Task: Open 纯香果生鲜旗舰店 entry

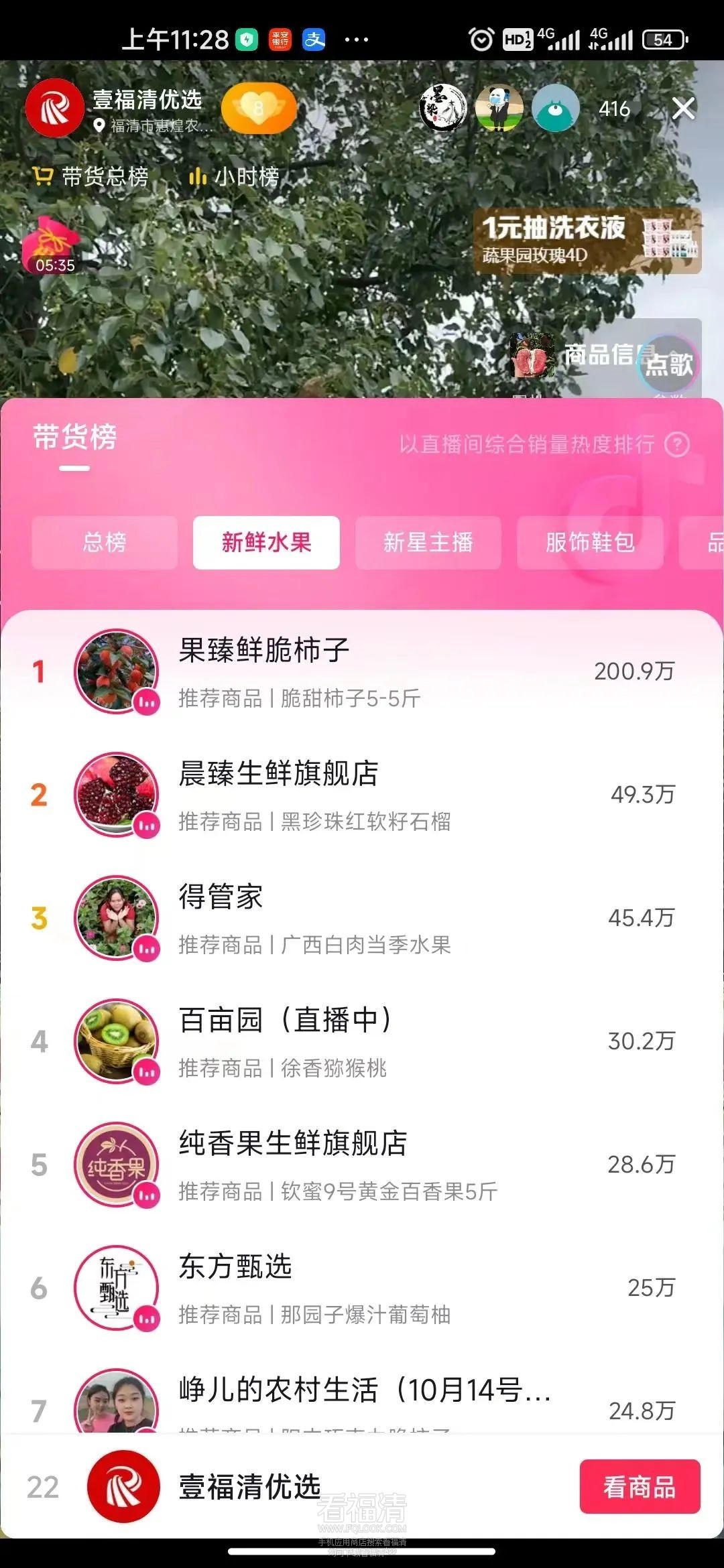Action: [x=362, y=1165]
